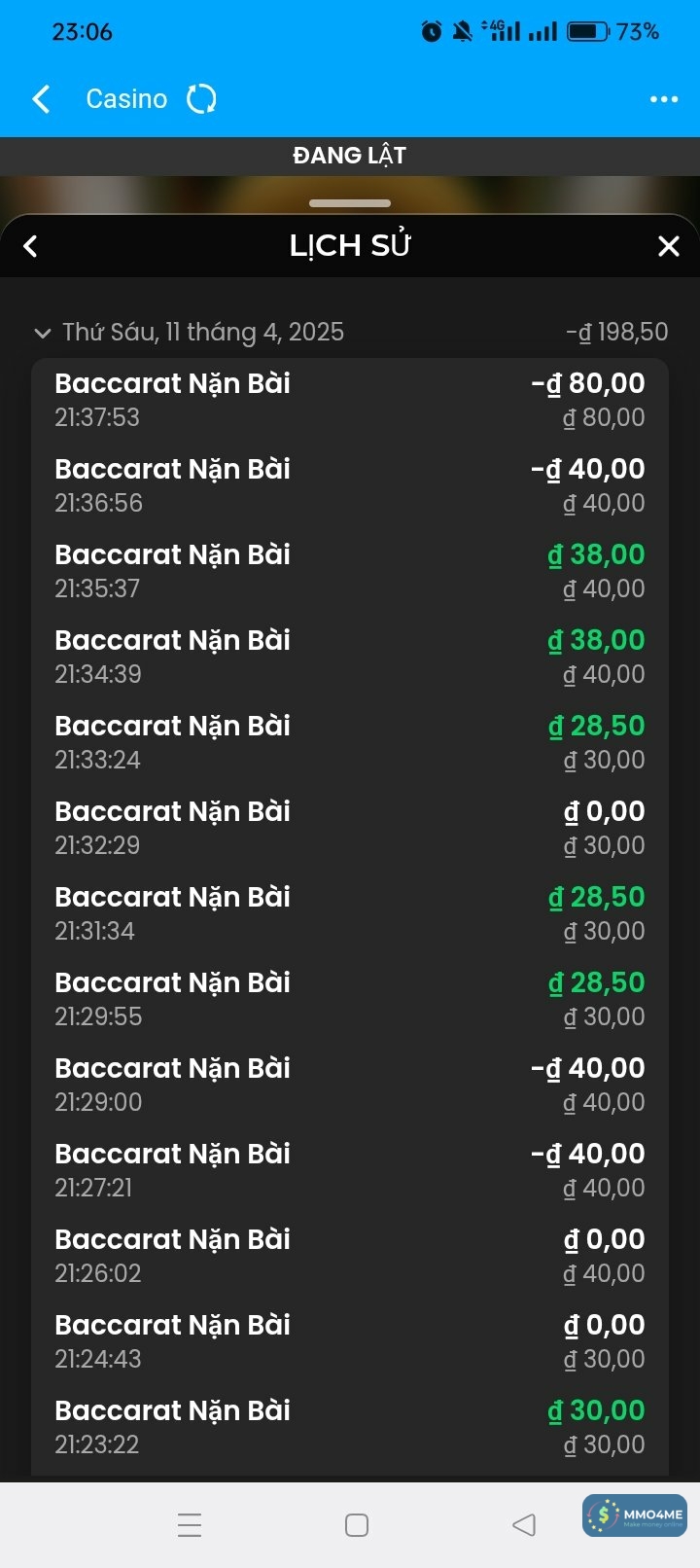Show details for the 21:29:55 Baccarat bet
This screenshot has width=700, height=1568.
[349, 999]
